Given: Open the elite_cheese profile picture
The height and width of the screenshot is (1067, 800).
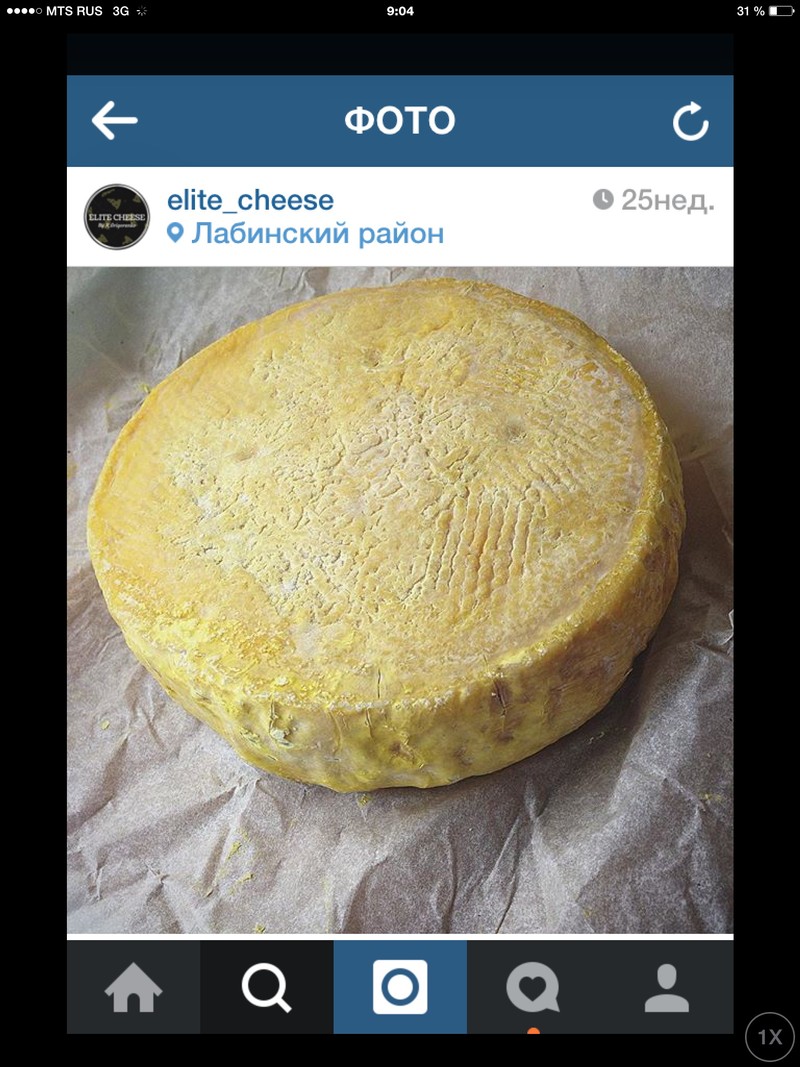Looking at the screenshot, I should 116,216.
